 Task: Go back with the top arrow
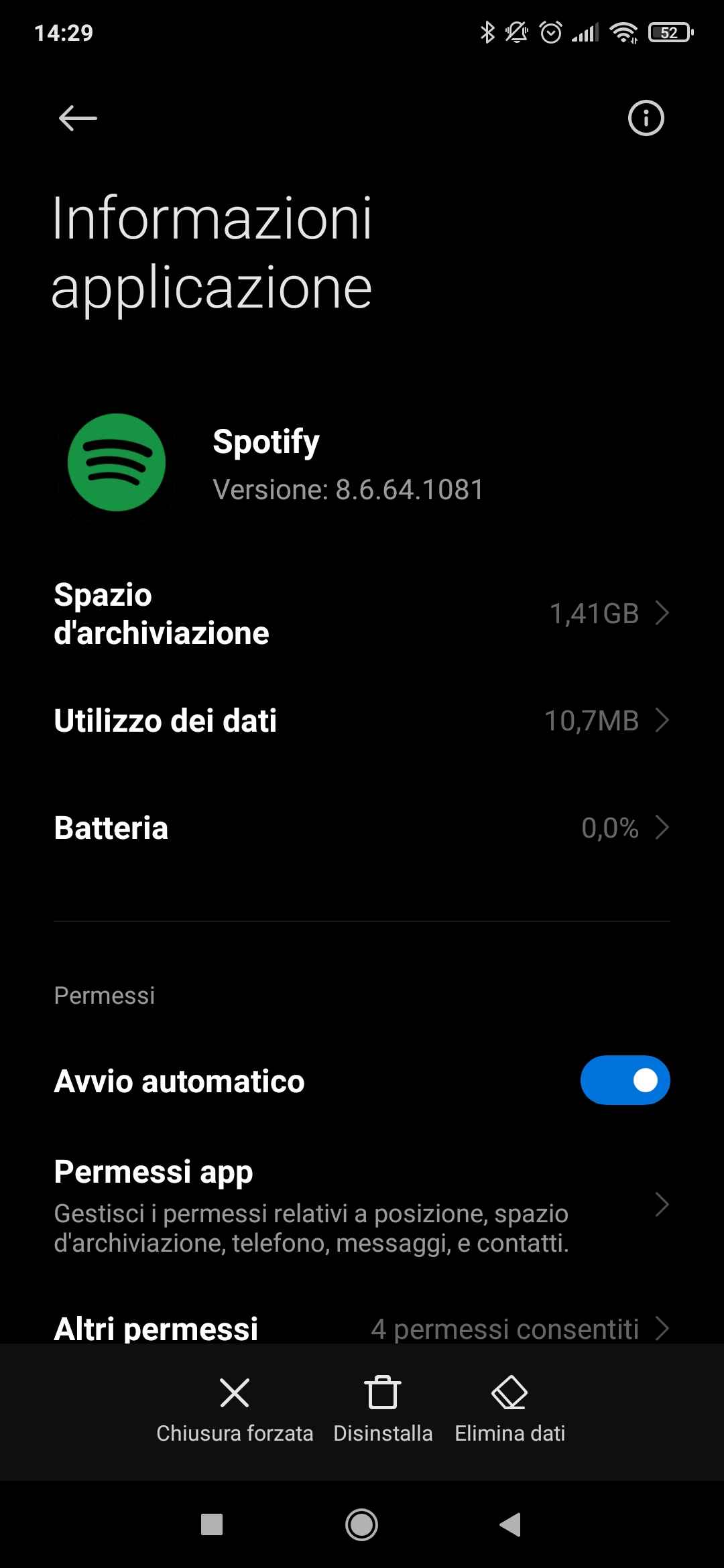(78, 119)
